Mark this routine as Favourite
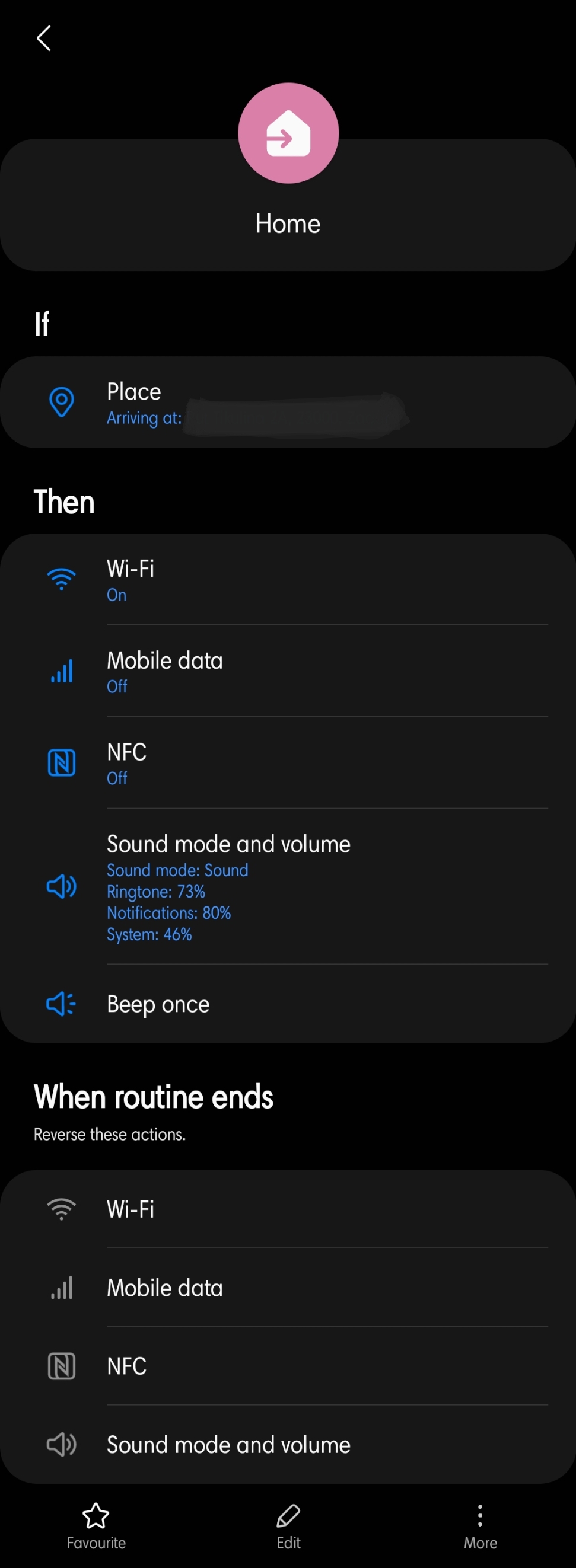The width and height of the screenshot is (576, 1568). (x=96, y=1525)
